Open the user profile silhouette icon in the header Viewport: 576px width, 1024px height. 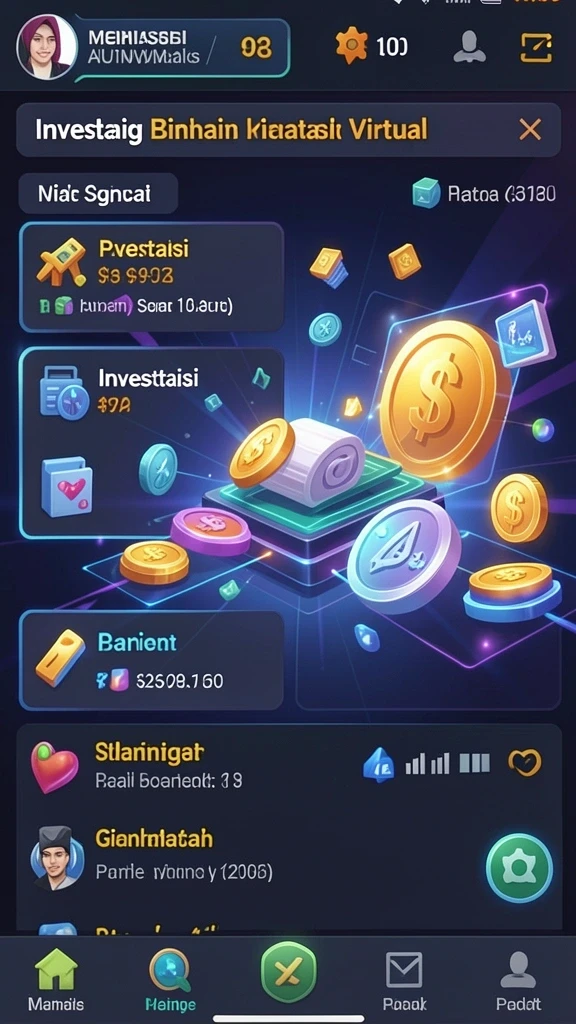tap(469, 47)
